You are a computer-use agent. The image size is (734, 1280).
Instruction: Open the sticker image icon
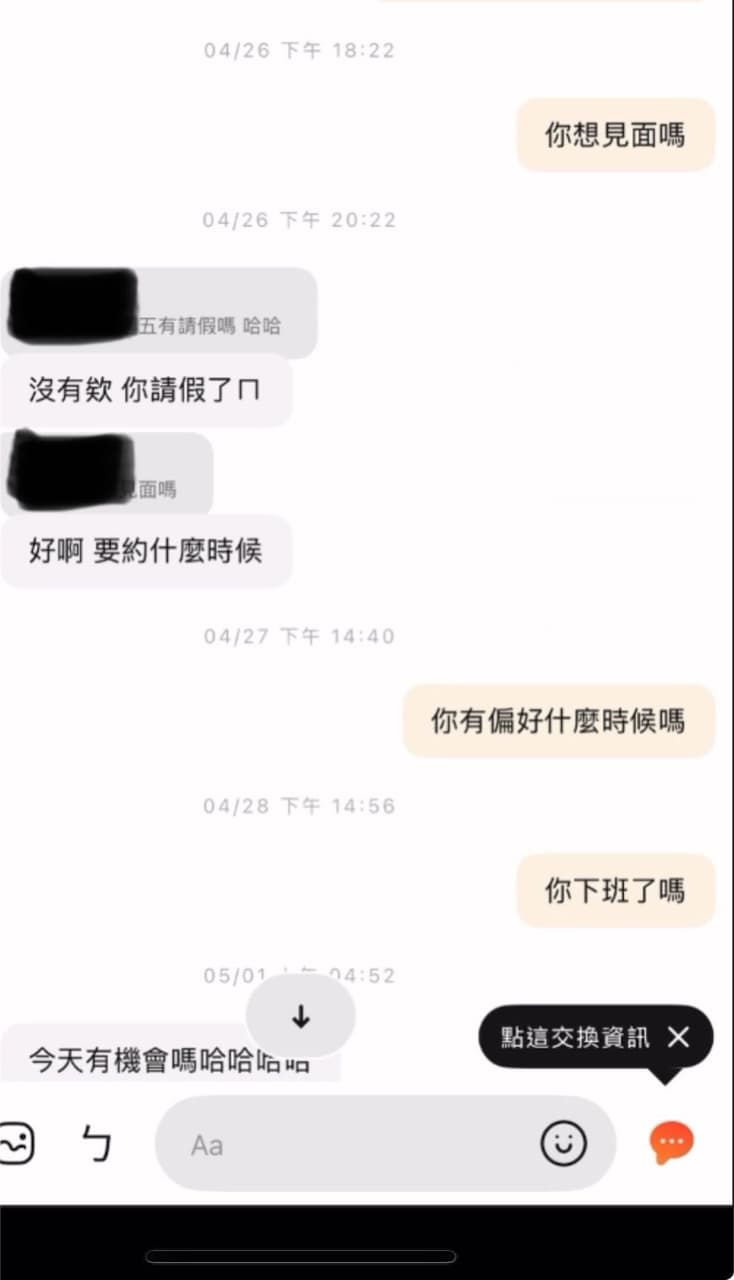tap(15, 1143)
